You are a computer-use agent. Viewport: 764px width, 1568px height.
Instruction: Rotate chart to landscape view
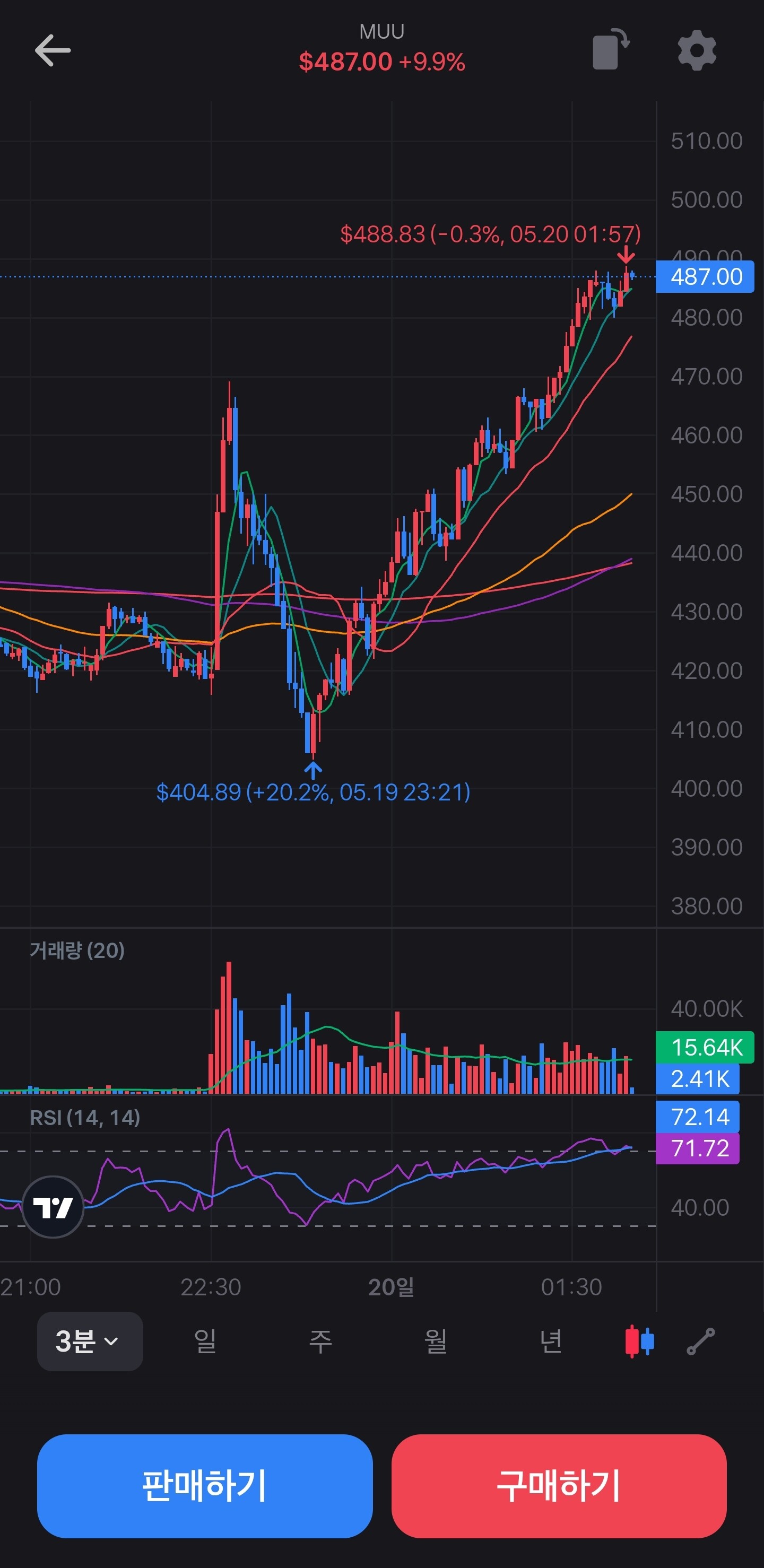611,49
